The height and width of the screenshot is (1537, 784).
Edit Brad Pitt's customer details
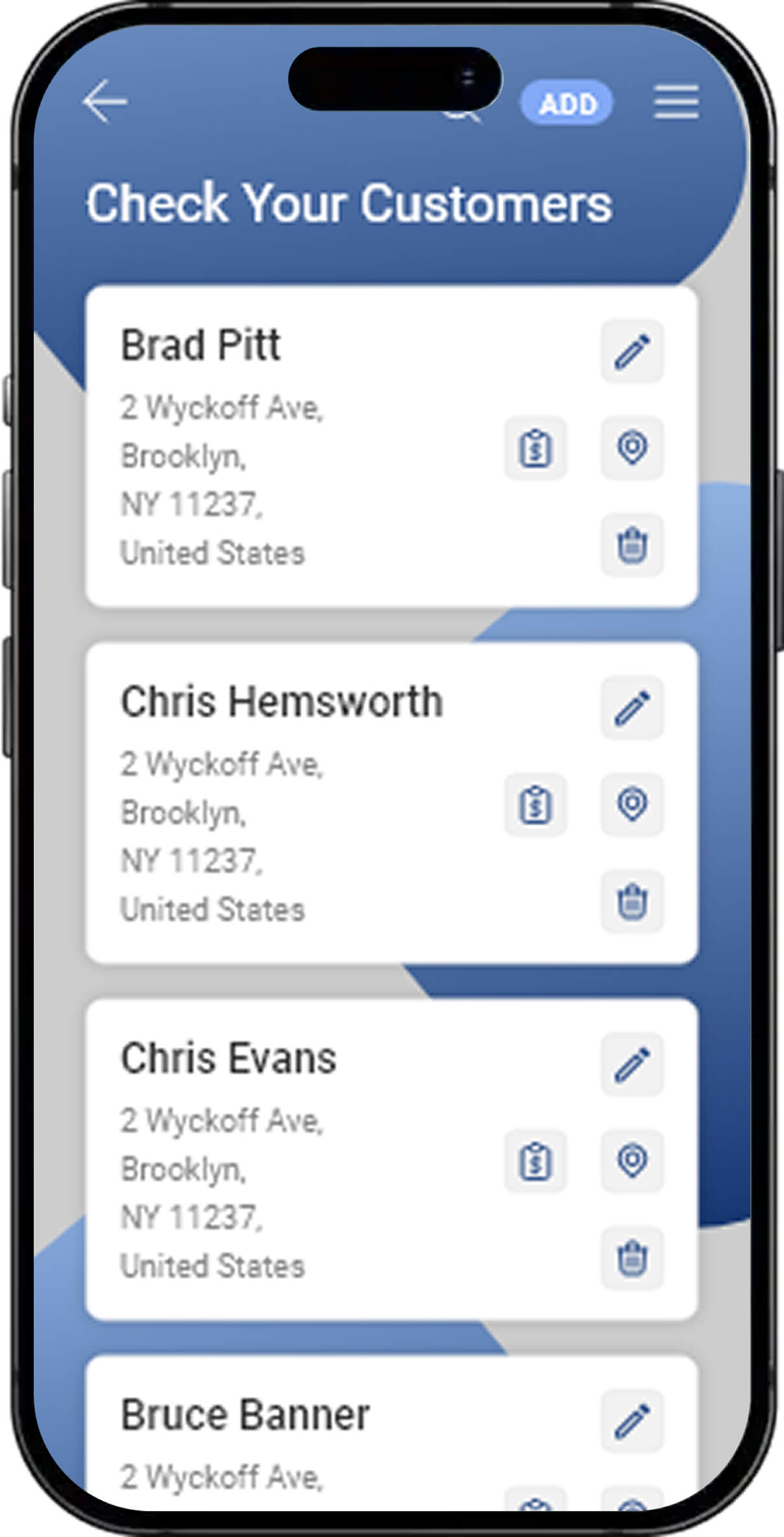coord(632,351)
